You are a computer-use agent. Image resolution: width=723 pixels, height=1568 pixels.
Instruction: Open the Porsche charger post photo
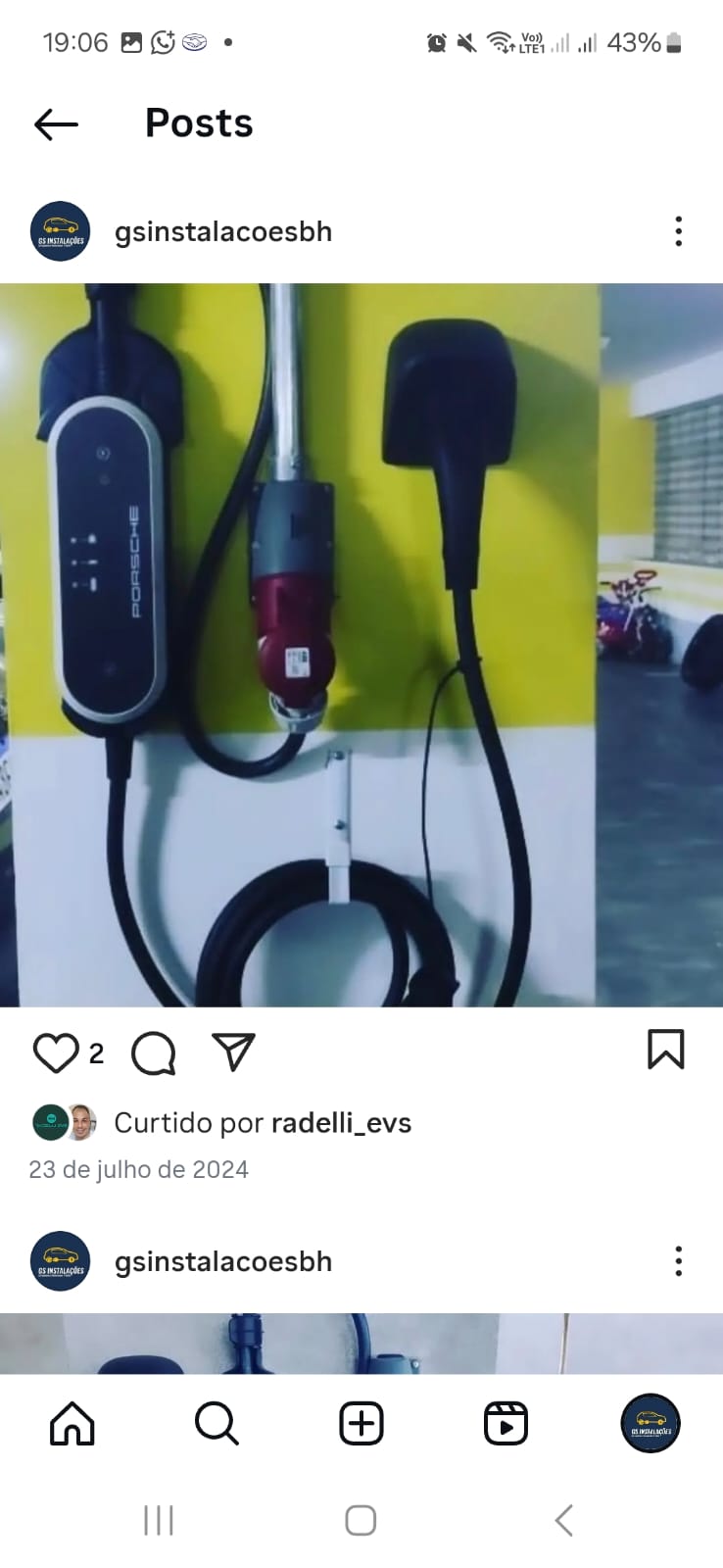(x=361, y=645)
